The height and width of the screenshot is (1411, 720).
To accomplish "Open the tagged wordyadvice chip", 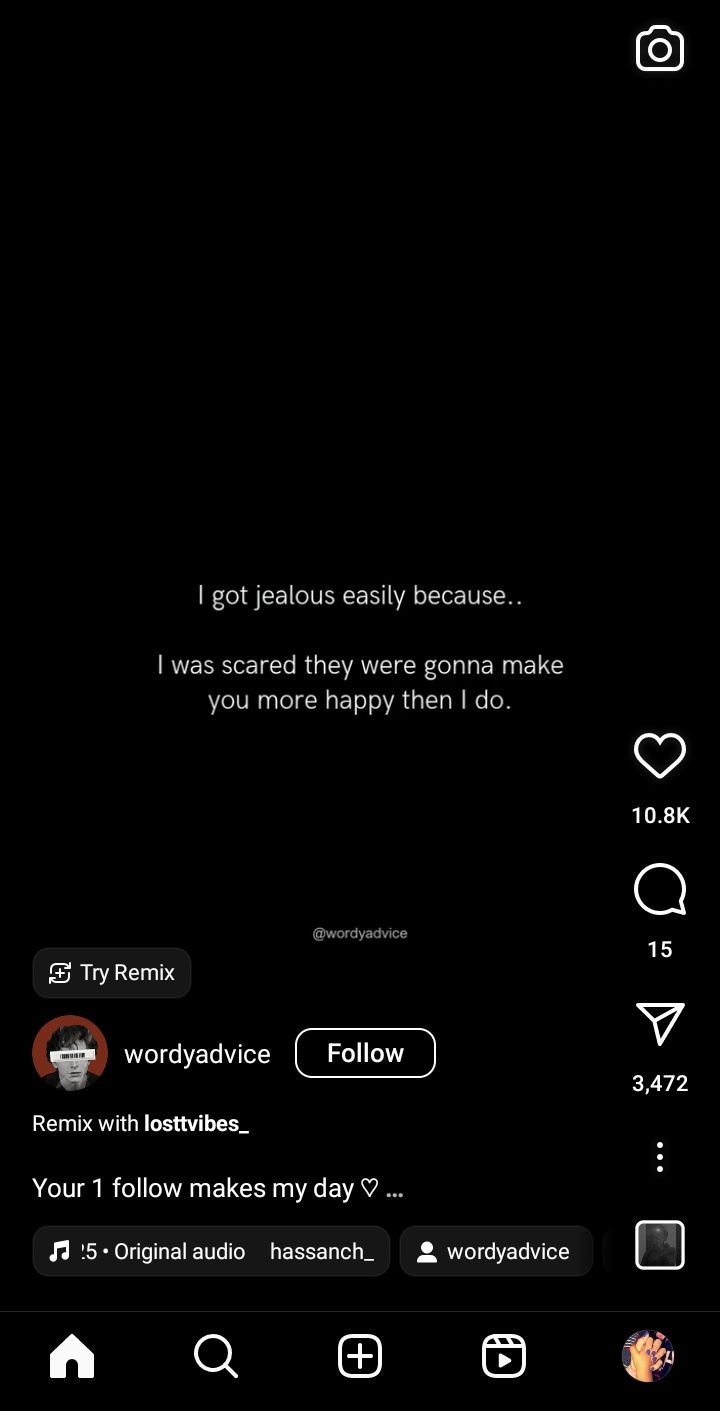I will 495,1251.
